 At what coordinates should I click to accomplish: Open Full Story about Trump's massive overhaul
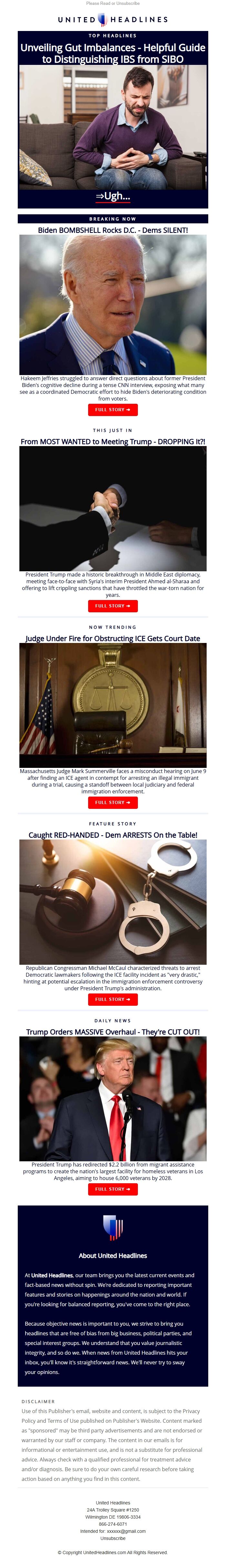pos(113,1189)
